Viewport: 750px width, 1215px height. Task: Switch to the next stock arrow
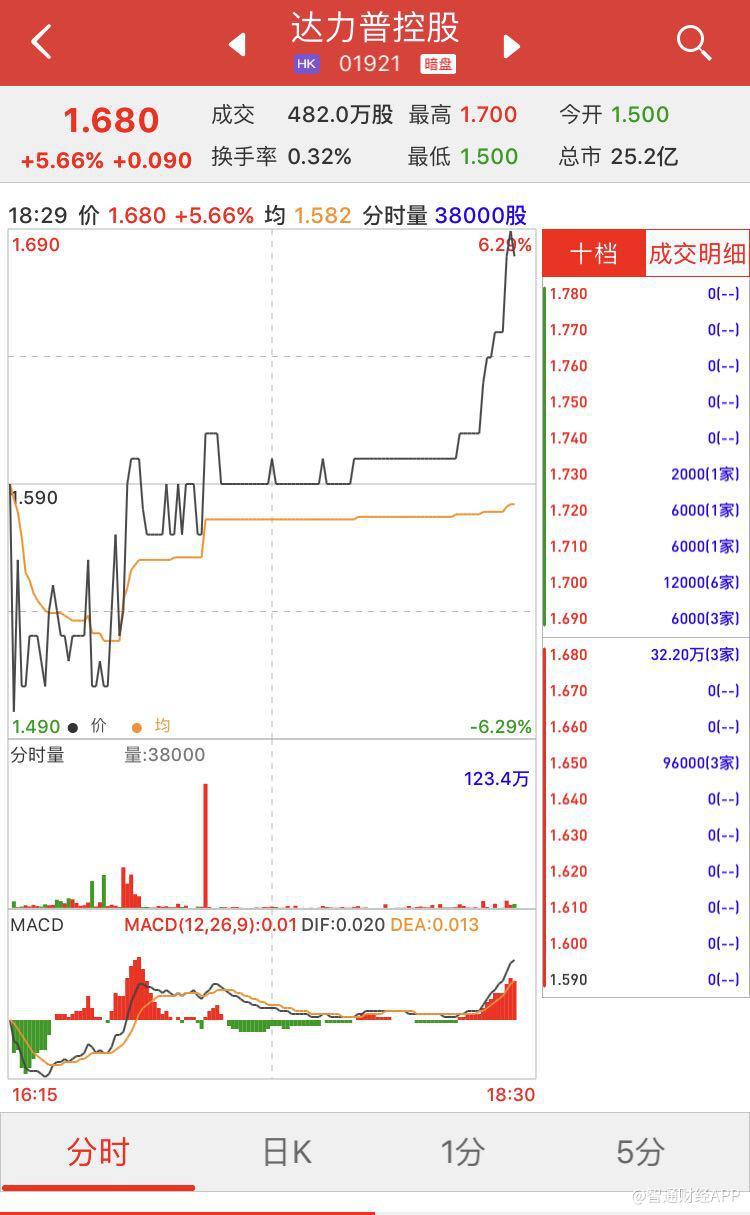[x=511, y=45]
